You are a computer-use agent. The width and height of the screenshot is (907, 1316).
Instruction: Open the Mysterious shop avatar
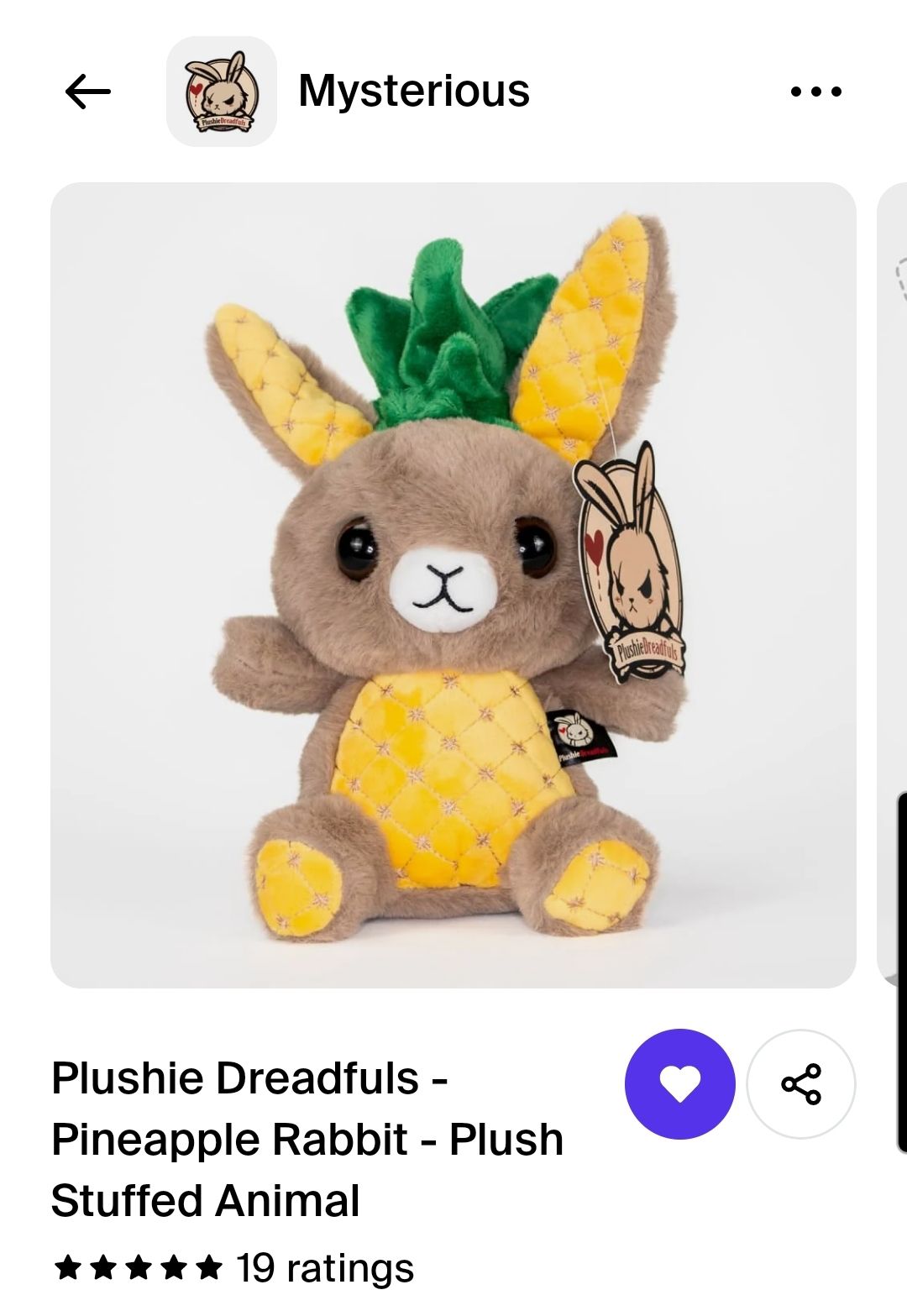click(x=222, y=92)
